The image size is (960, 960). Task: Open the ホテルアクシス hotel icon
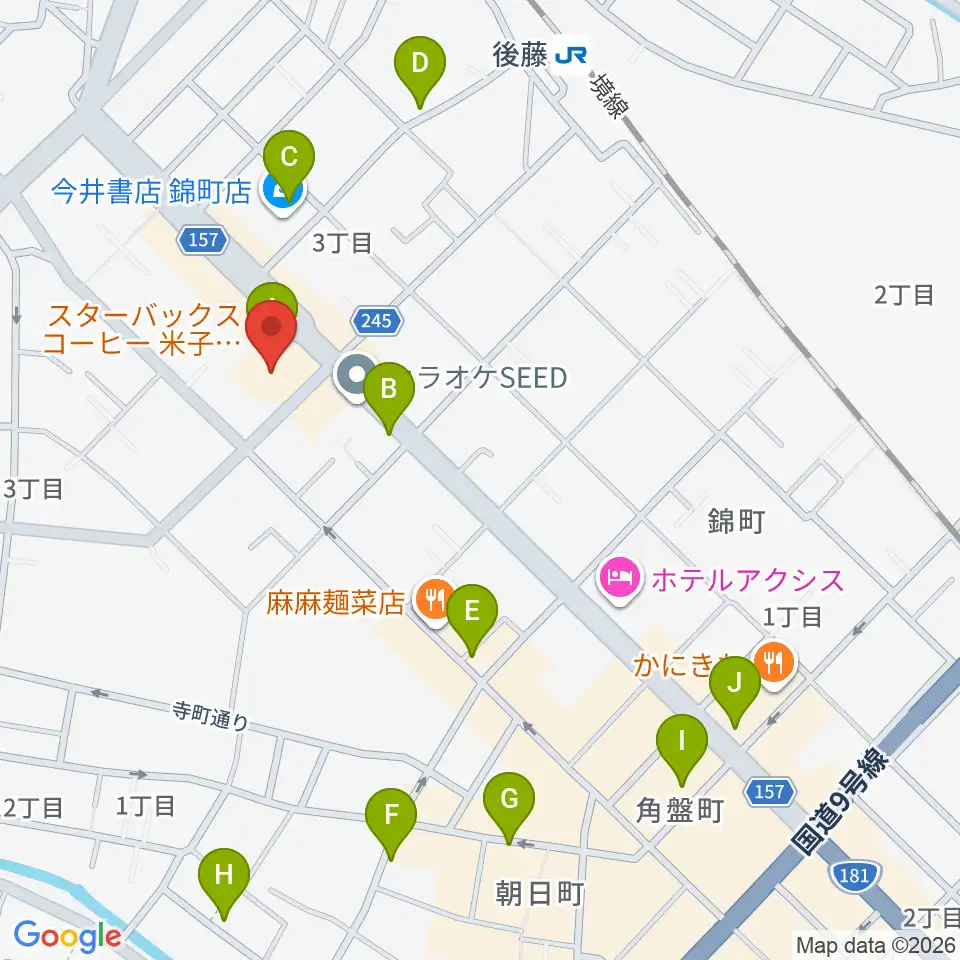pos(621,578)
